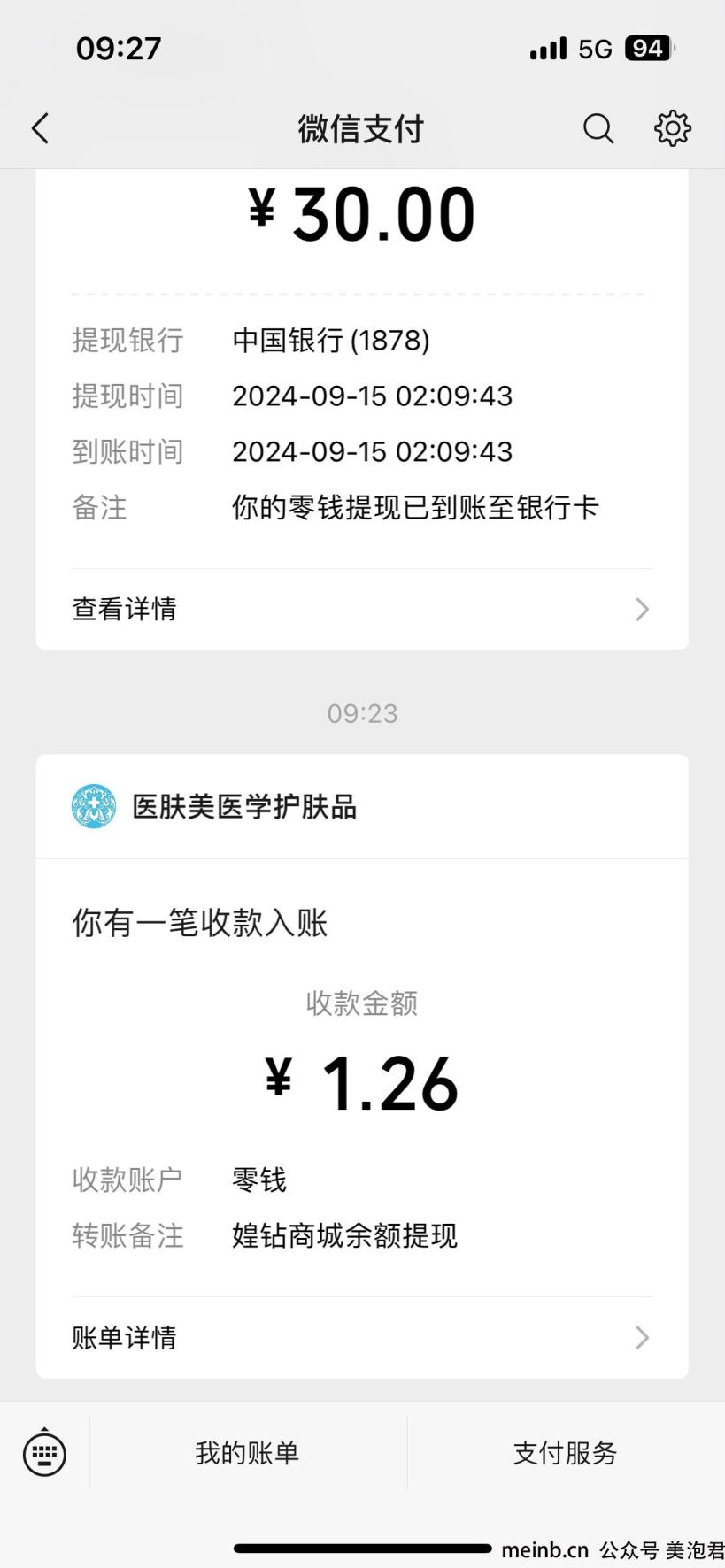725x1568 pixels.
Task: Open the 医肤美医学护肤品 merchant header
Action: (362, 806)
